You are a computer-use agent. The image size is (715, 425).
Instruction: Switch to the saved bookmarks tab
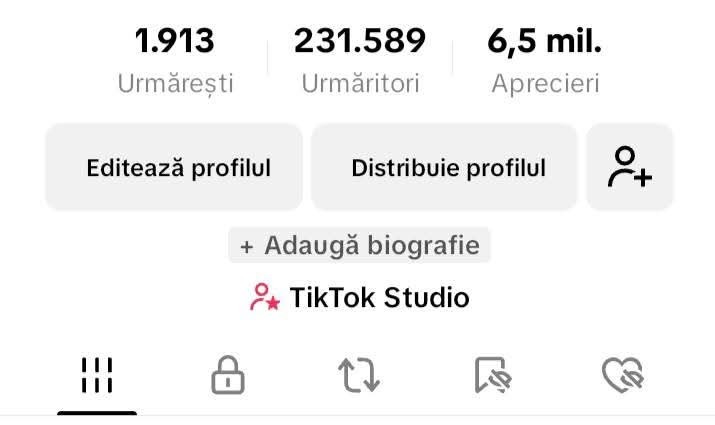tap(491, 376)
